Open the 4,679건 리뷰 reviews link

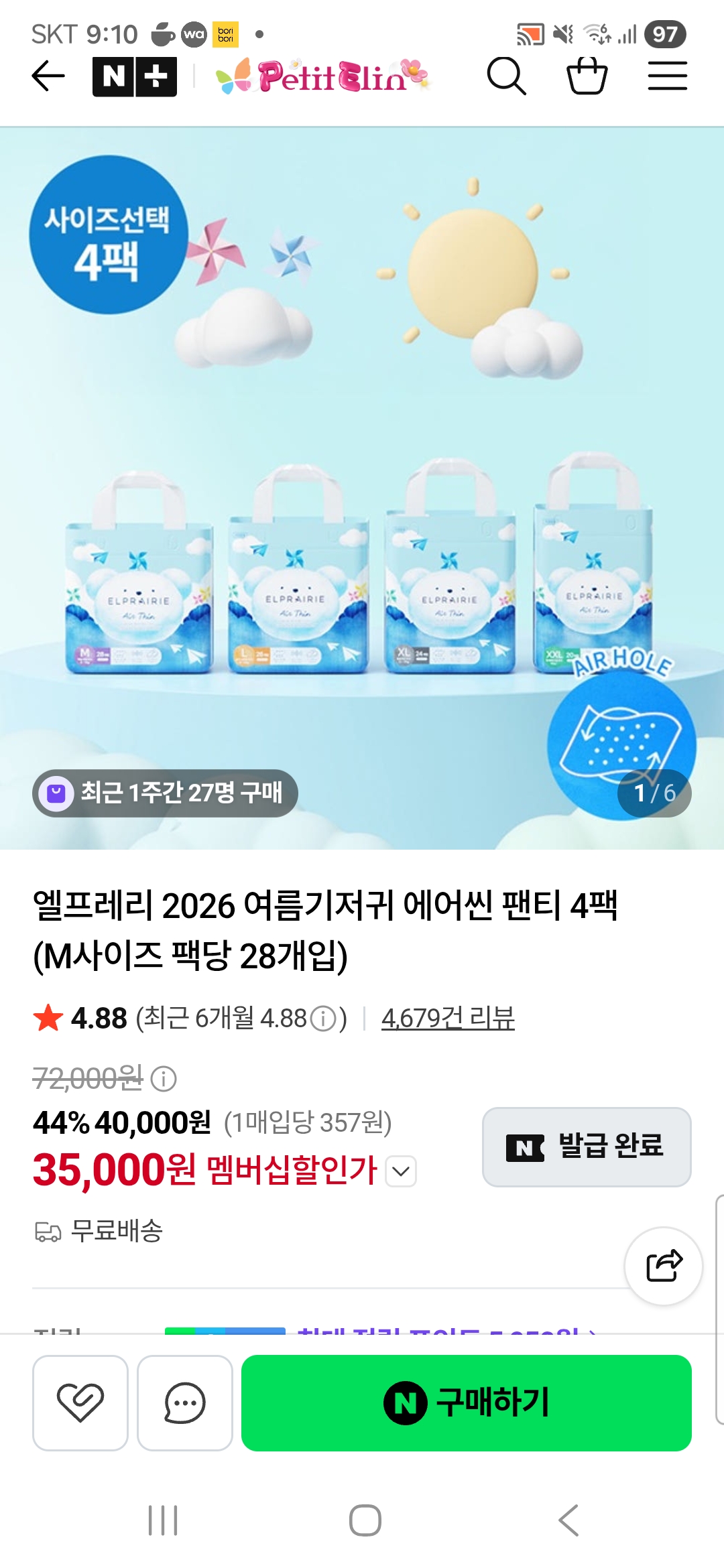tap(448, 1018)
